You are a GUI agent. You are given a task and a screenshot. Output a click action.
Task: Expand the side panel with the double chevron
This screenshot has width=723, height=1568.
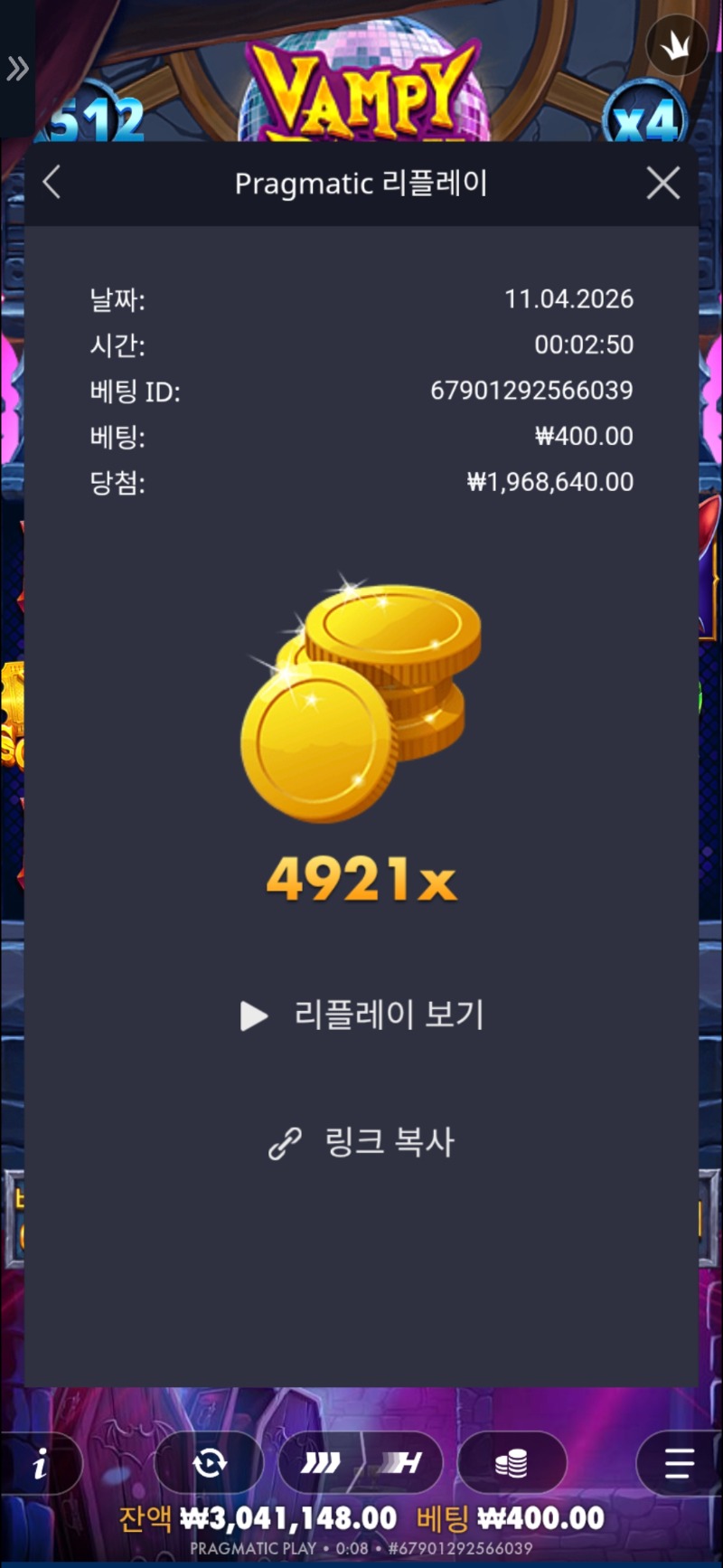(x=17, y=69)
